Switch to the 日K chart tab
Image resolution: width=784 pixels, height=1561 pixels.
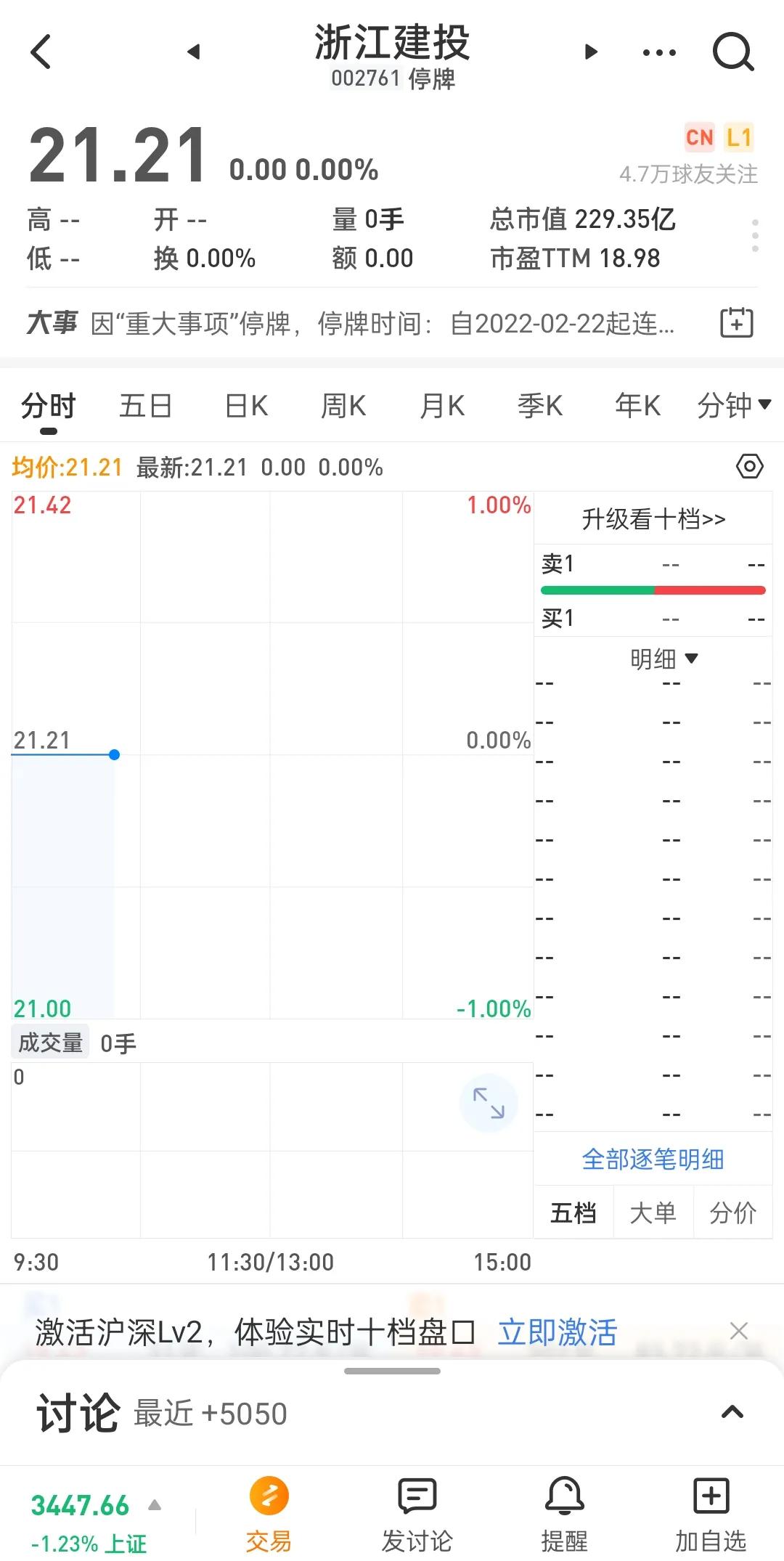tap(246, 405)
